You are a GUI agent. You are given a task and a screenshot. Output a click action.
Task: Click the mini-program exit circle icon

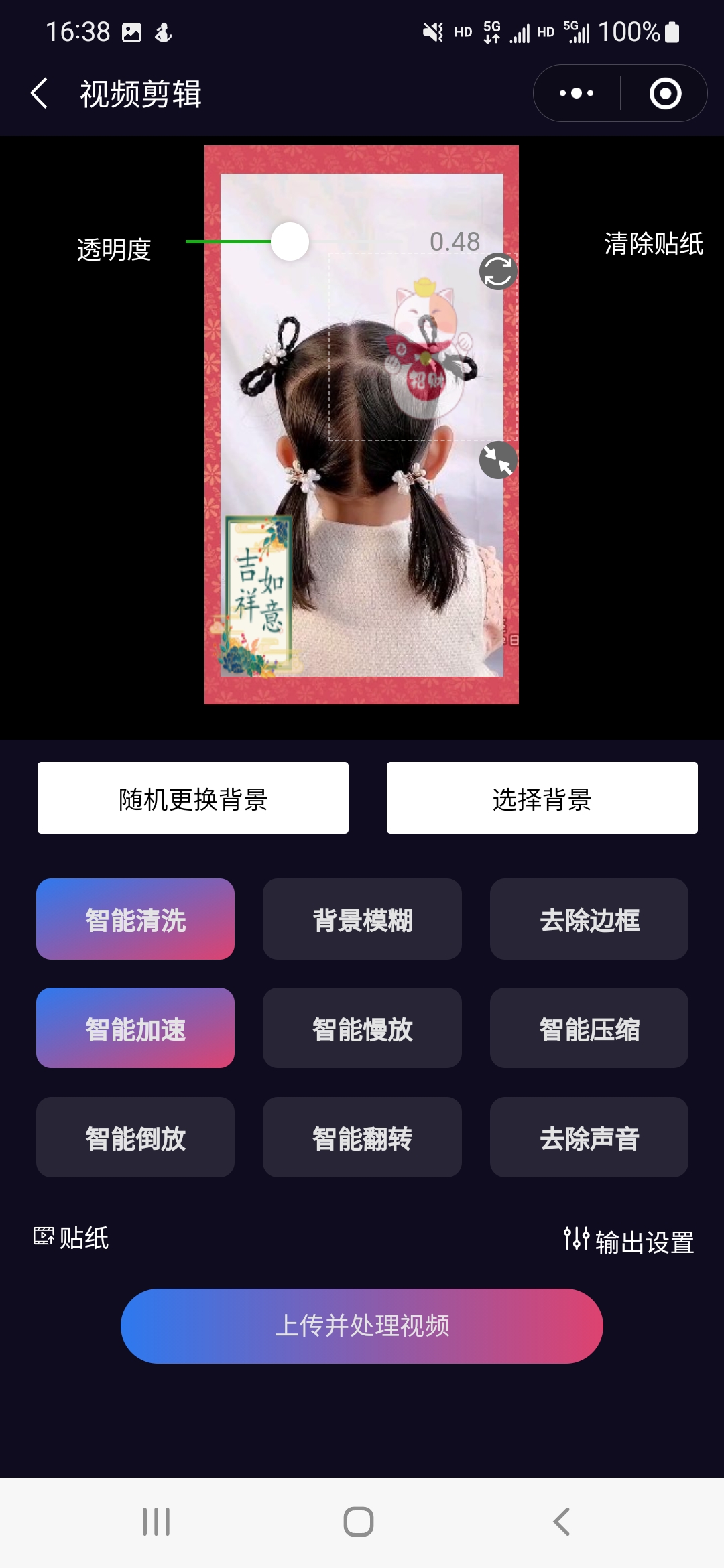click(x=665, y=92)
